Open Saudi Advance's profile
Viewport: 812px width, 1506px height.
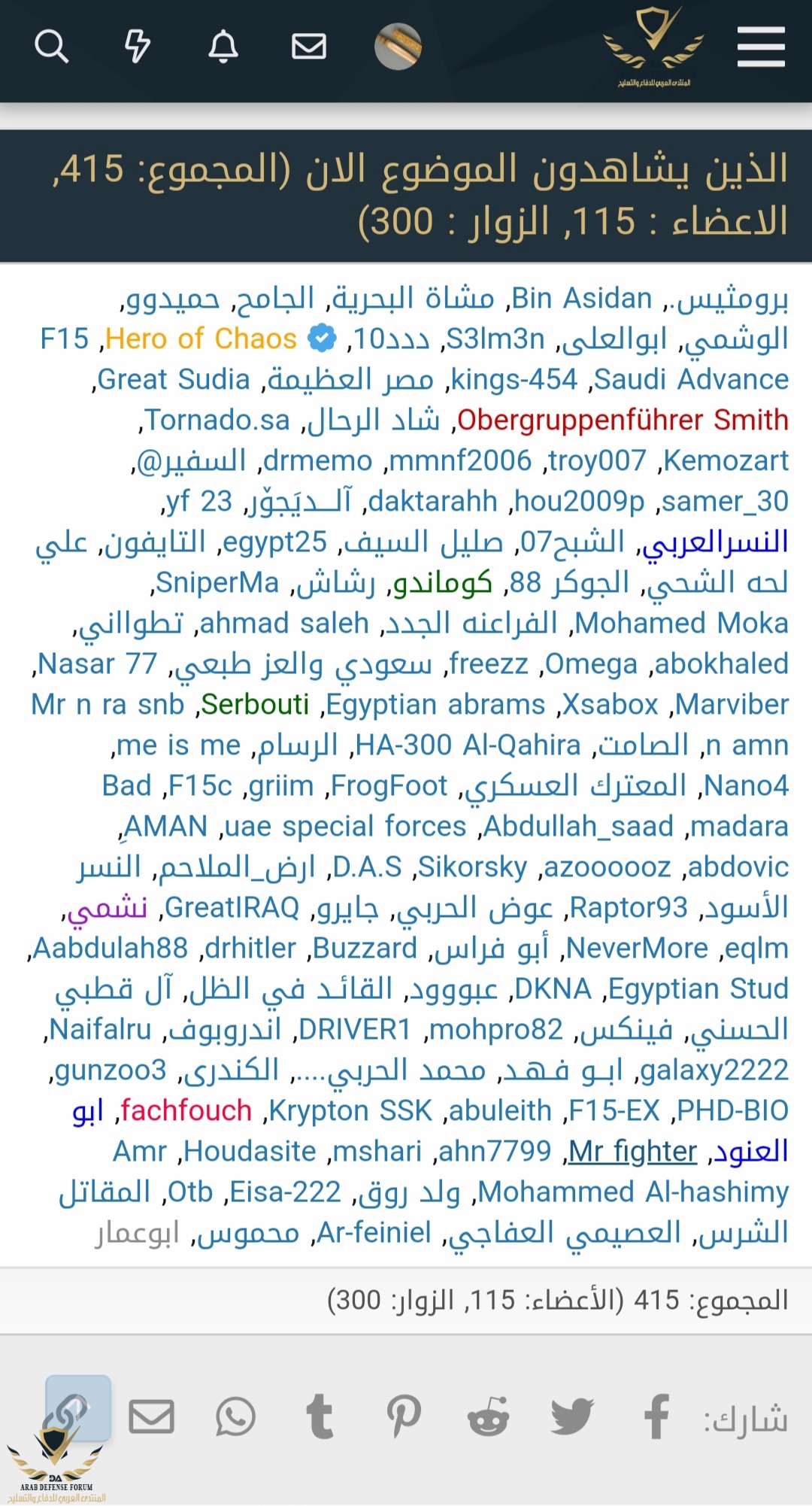691,380
